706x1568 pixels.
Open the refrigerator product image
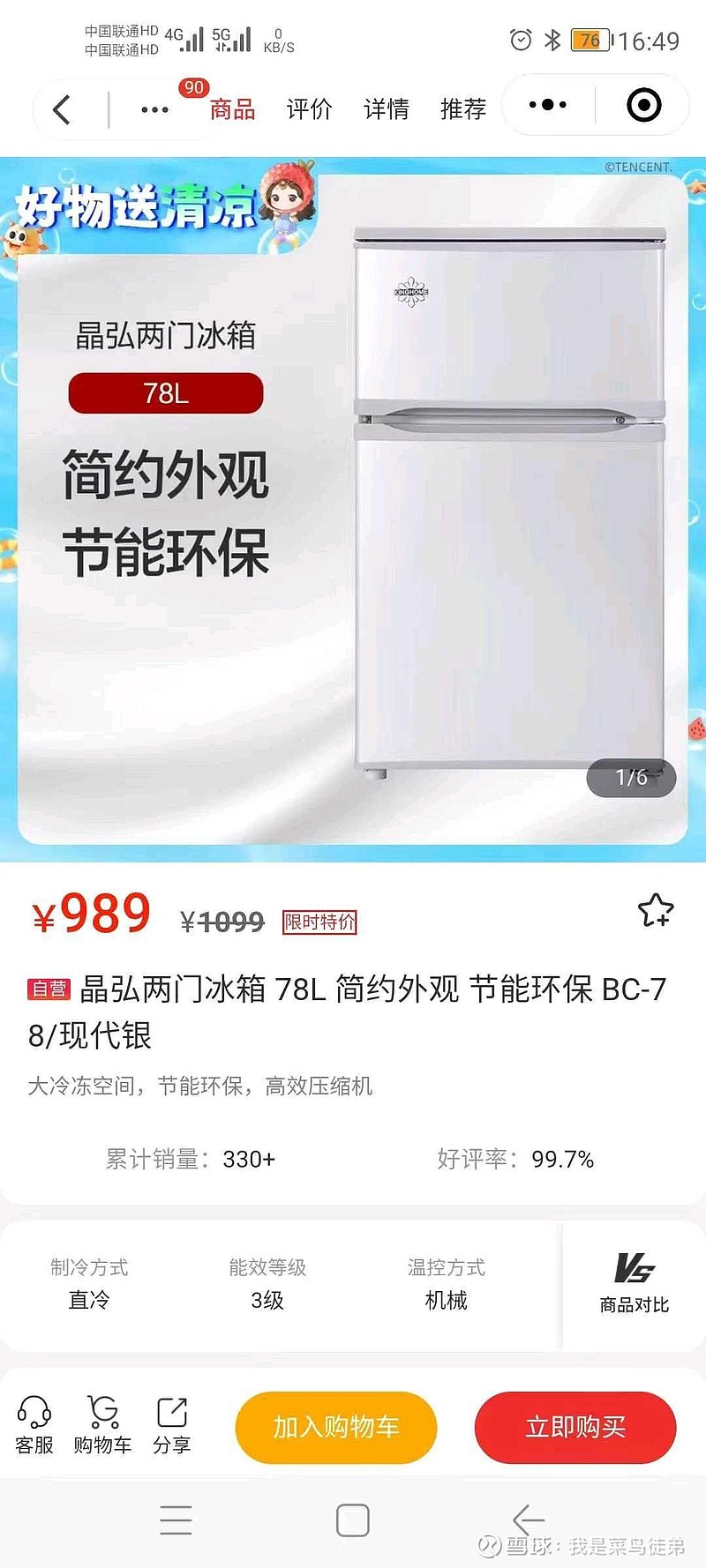point(353,509)
